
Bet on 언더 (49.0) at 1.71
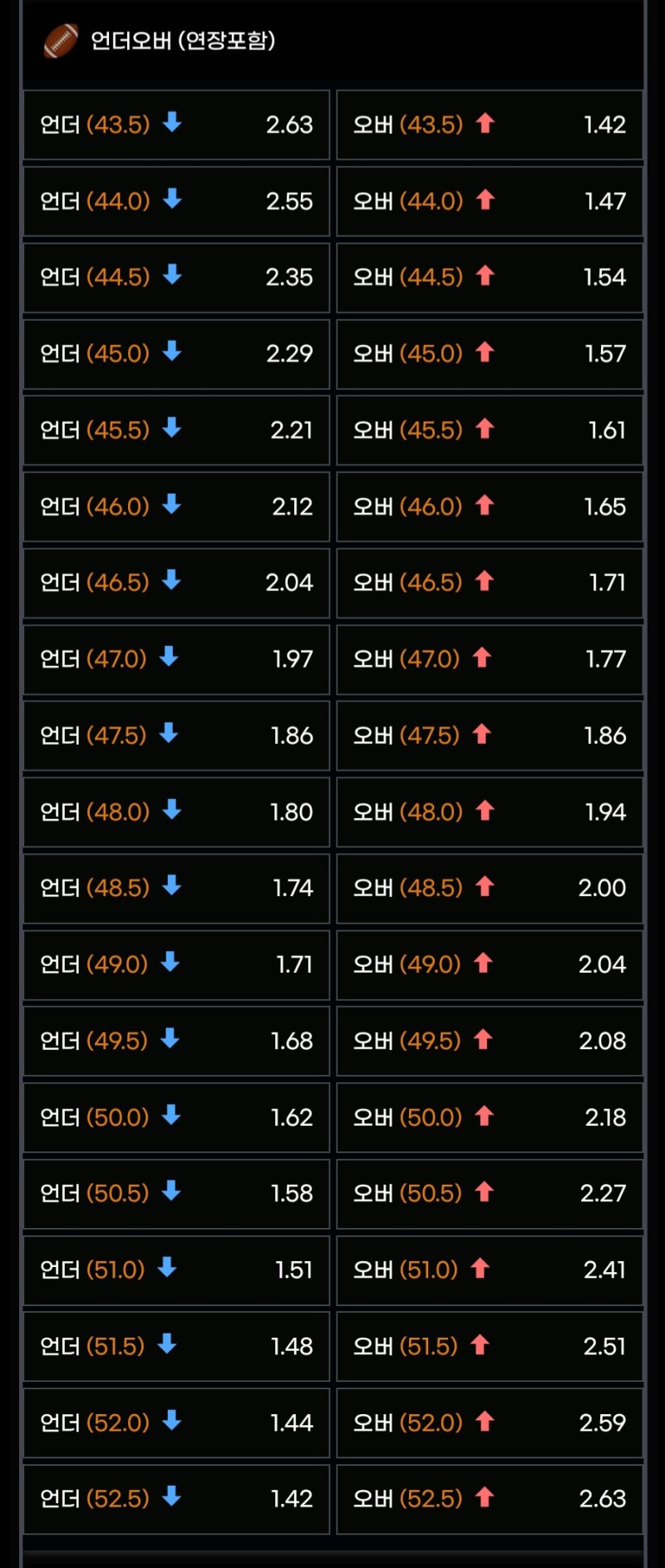[176, 964]
